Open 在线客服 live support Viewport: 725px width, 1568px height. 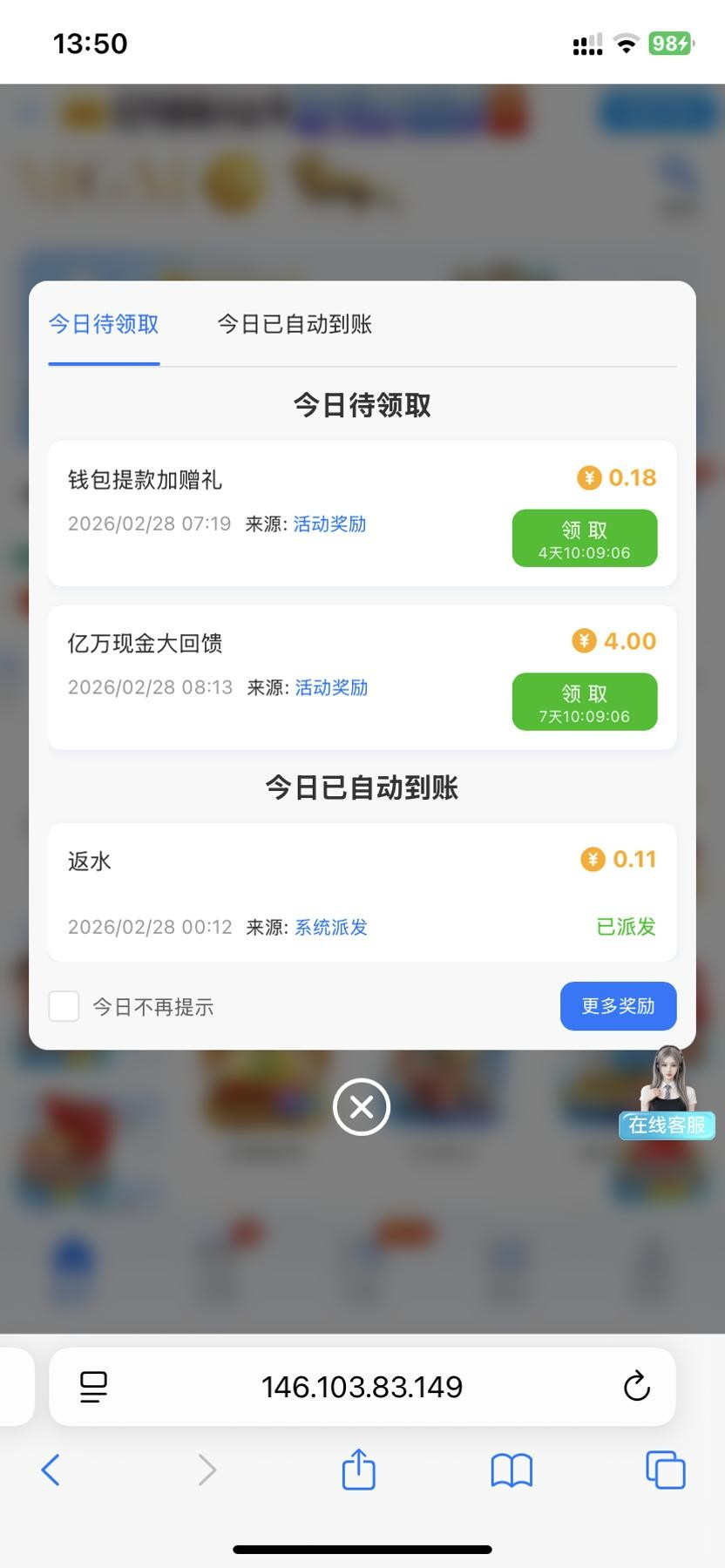point(667,1096)
